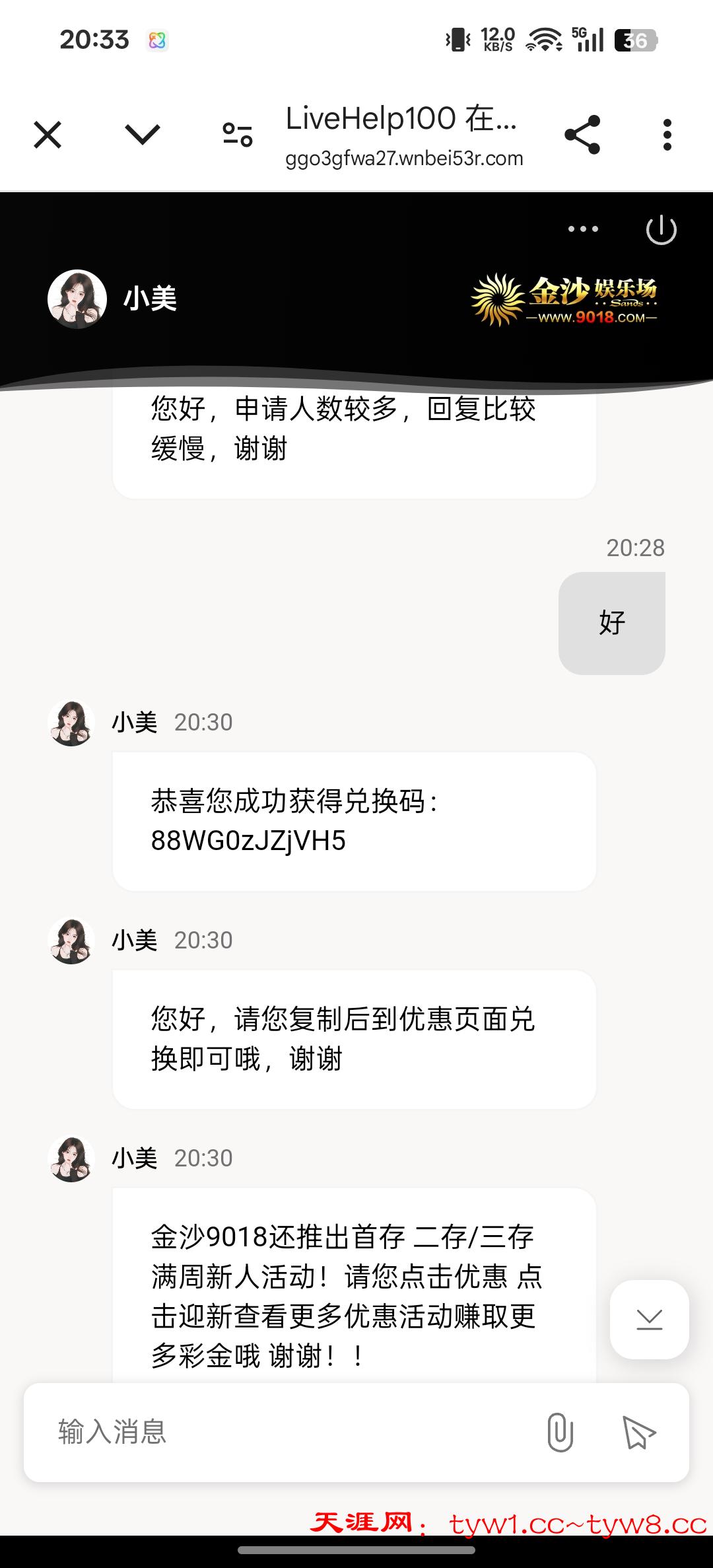Focus the 输入消息 message field

[284, 1432]
